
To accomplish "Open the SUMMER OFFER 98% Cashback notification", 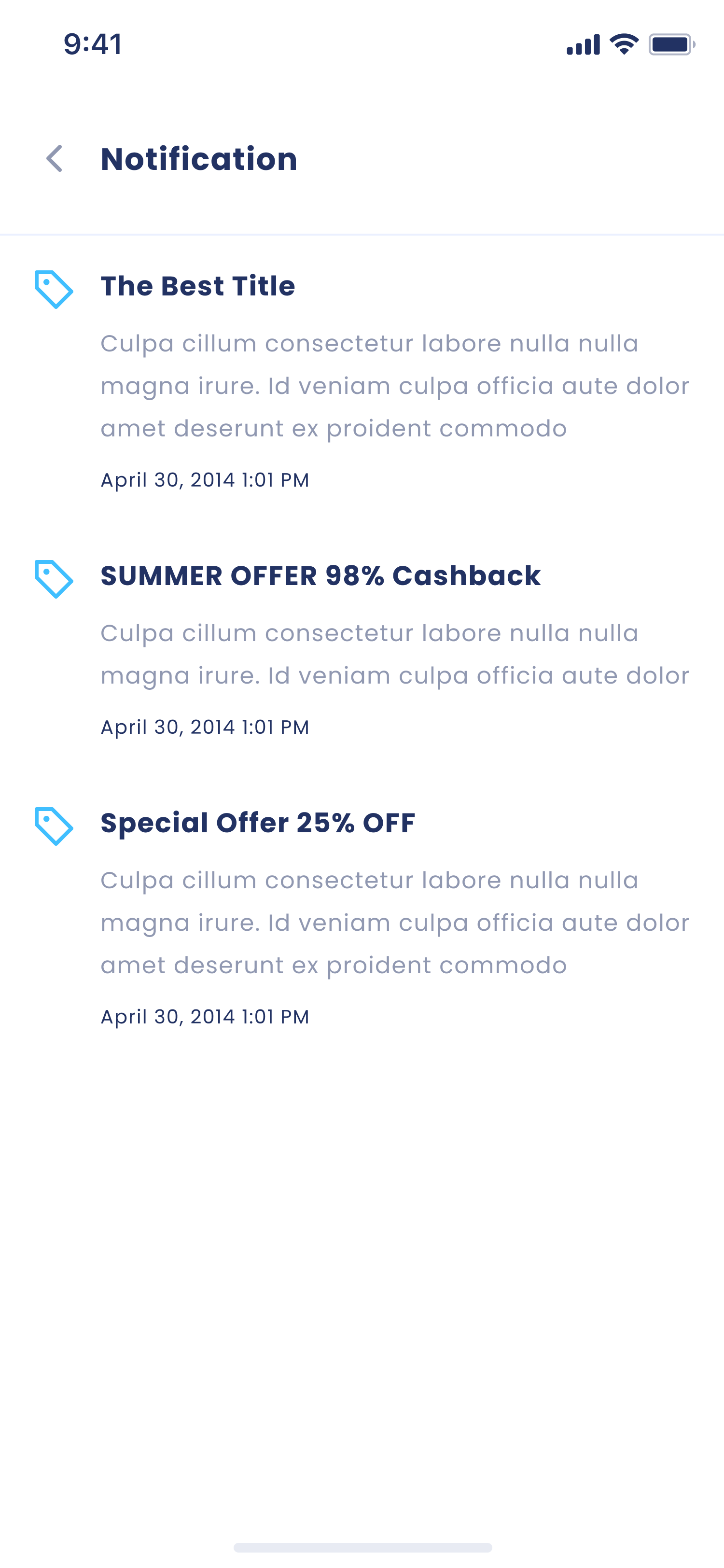I will click(320, 576).
